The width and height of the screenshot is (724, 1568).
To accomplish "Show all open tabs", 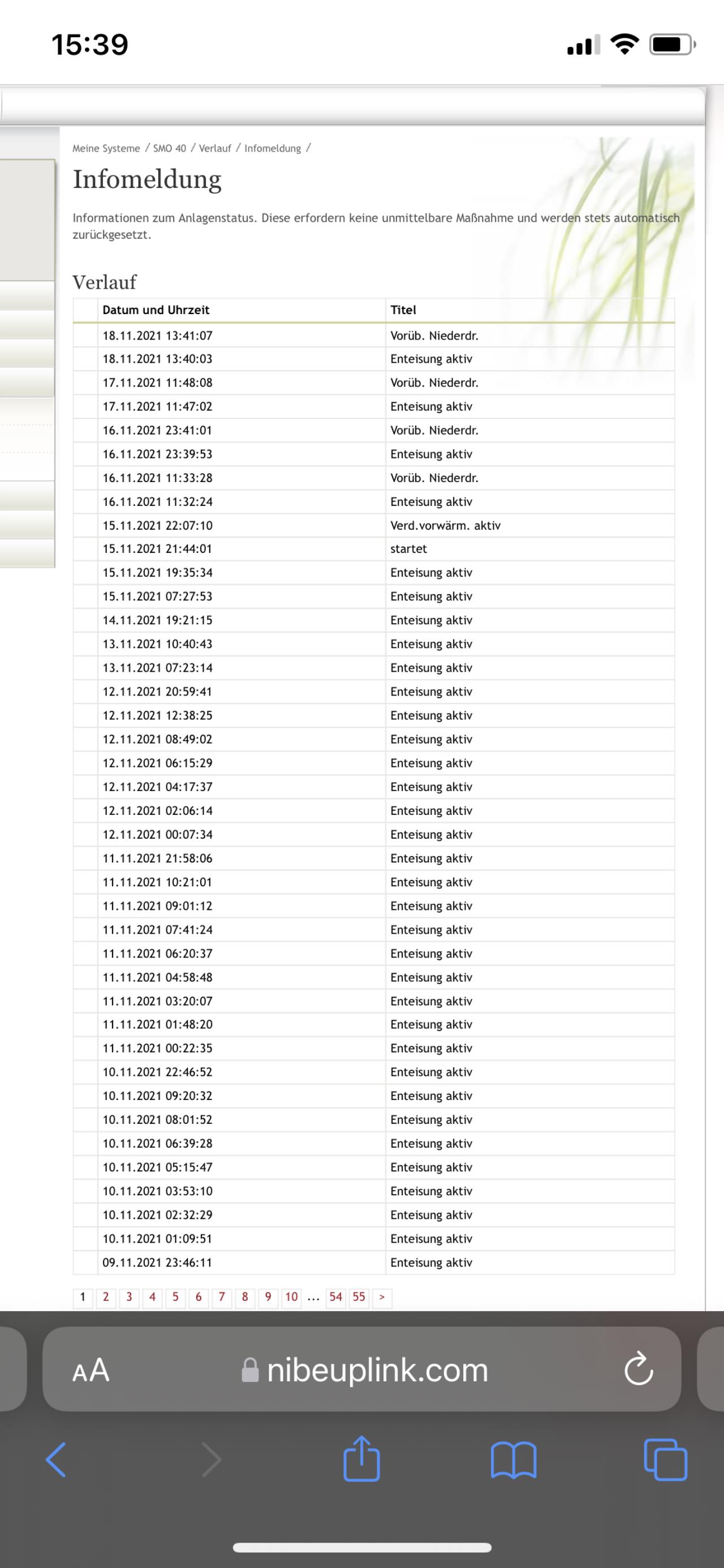I will (x=666, y=1460).
